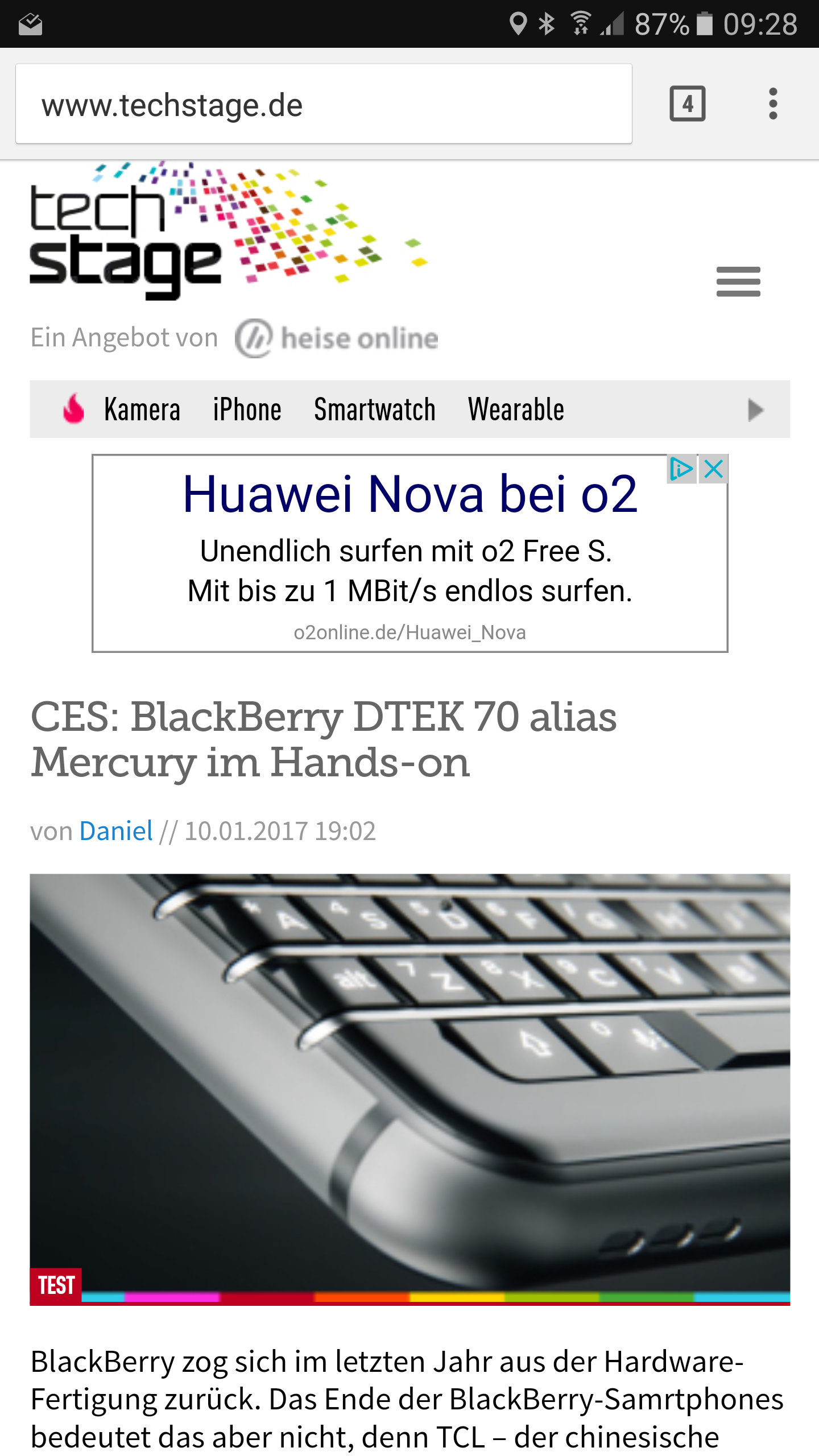Visit heise online link

pos(337,338)
